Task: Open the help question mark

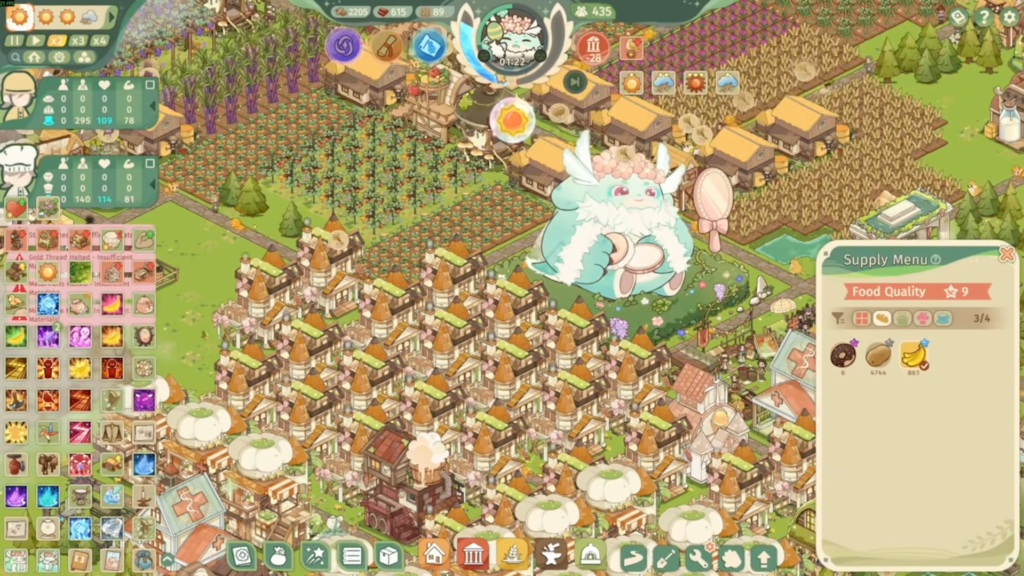Action: pyautogui.click(x=984, y=16)
